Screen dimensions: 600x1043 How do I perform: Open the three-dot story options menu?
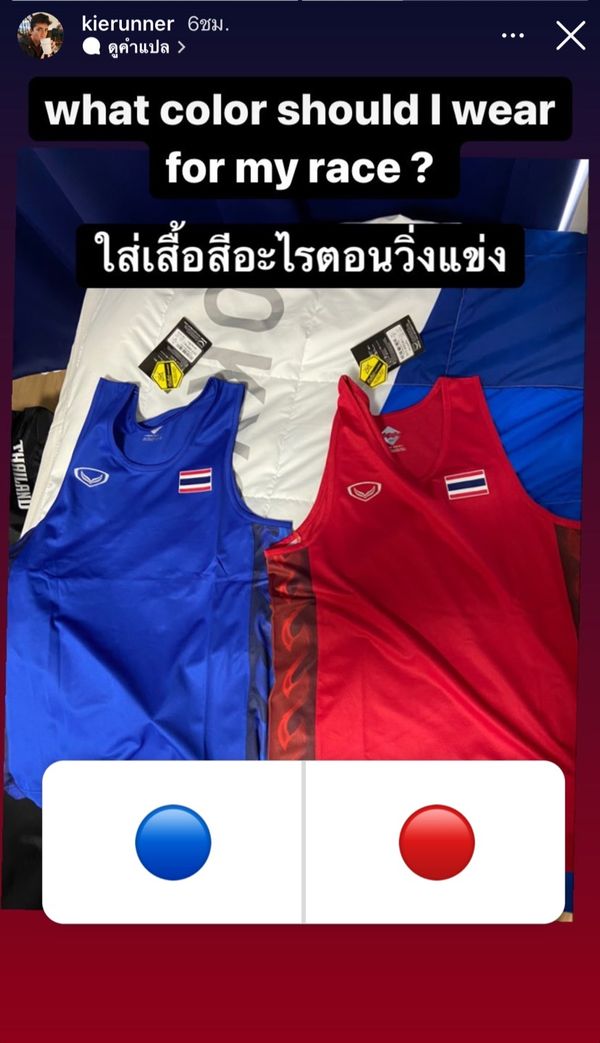tap(513, 36)
